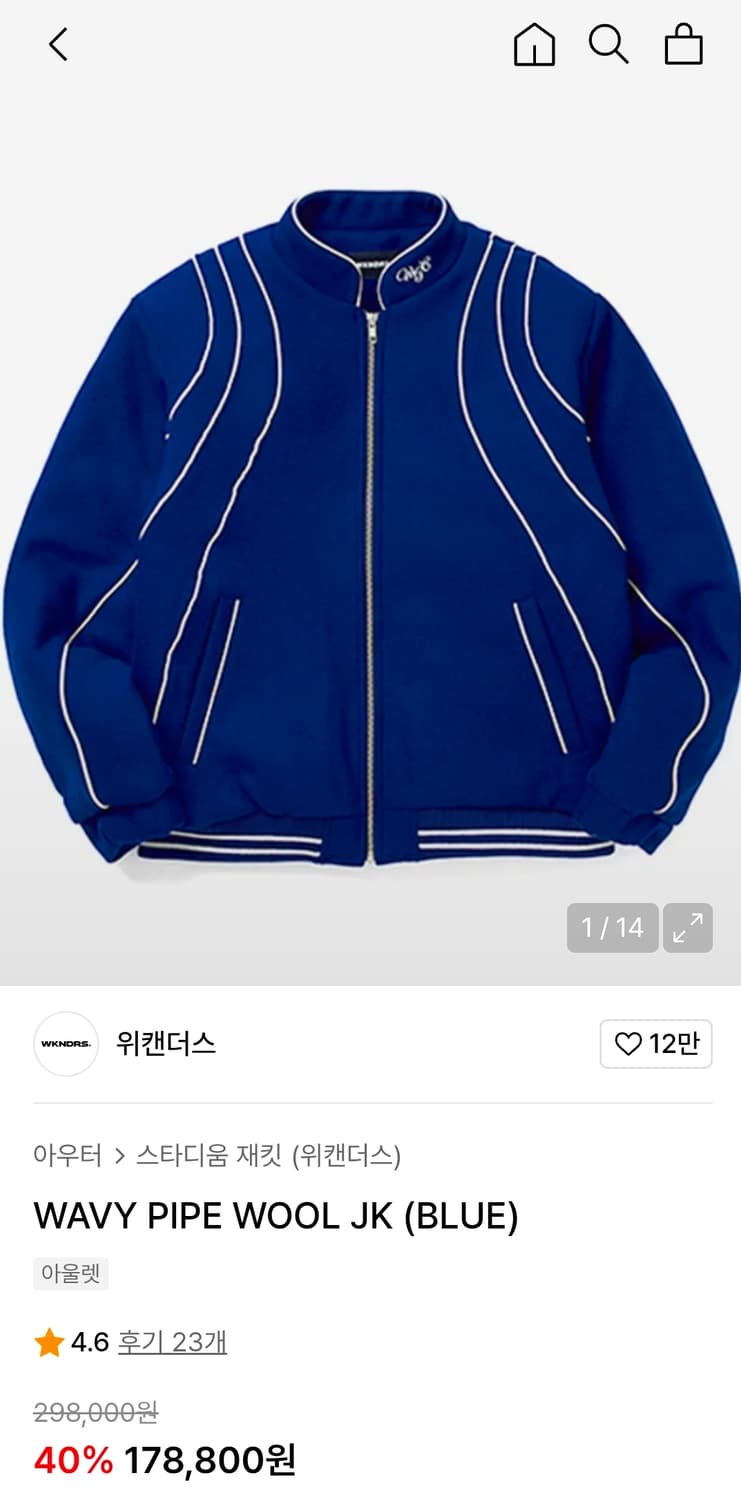
Task: Click the WAVY PIPE WOOL JK product title
Action: [277, 1216]
